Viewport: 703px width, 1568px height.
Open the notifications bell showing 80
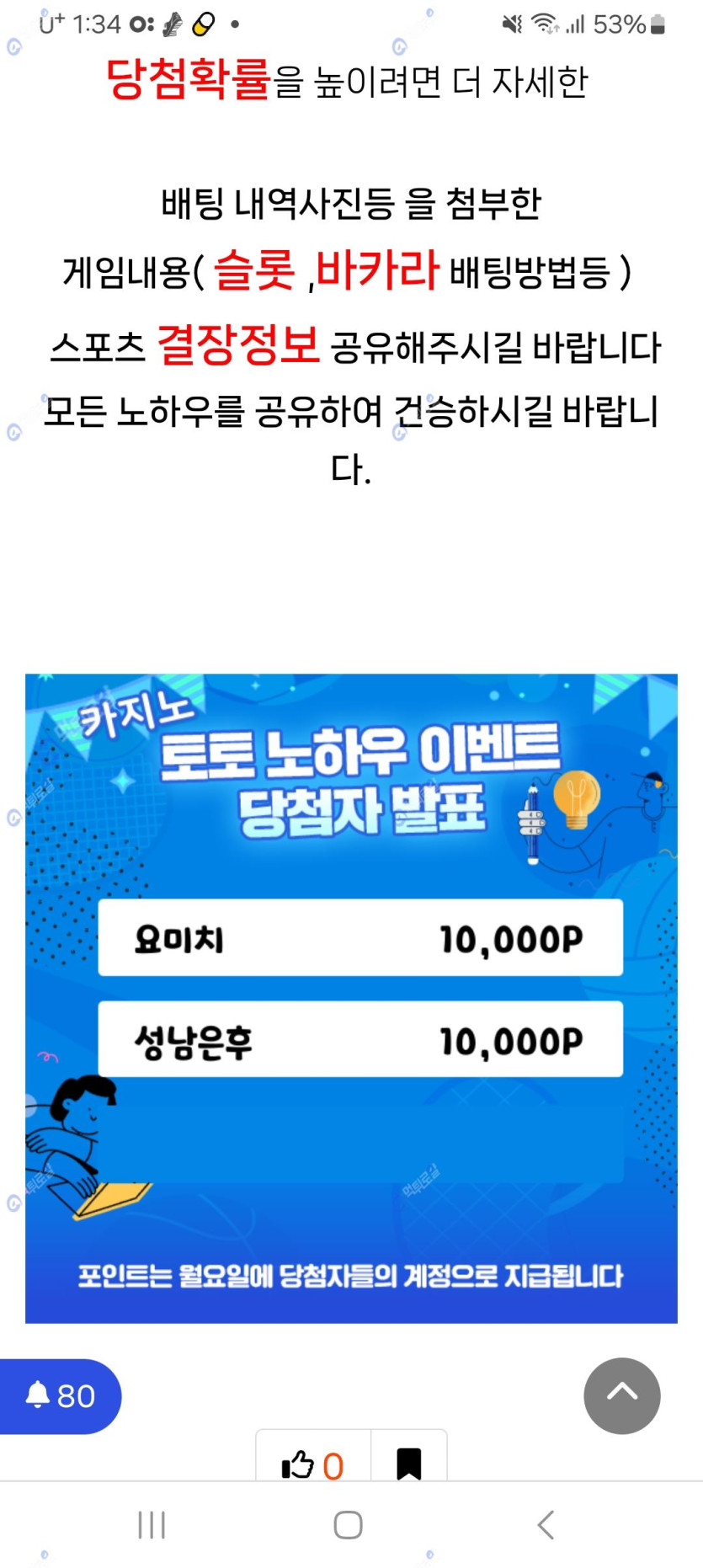59,1396
